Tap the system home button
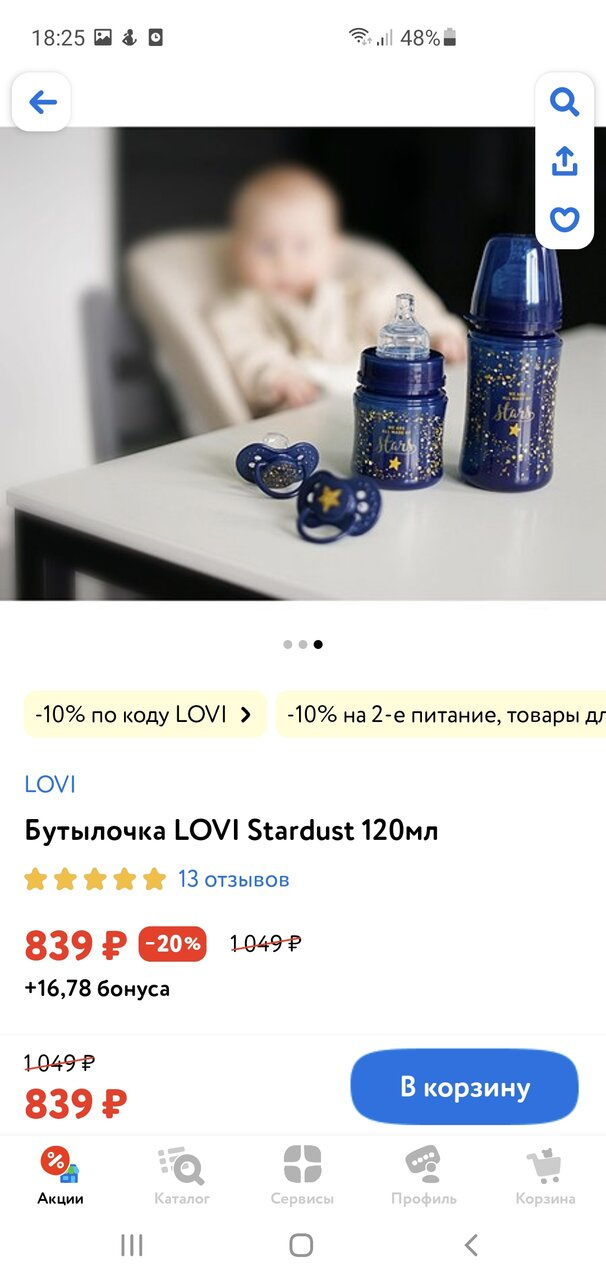 (x=301, y=1245)
